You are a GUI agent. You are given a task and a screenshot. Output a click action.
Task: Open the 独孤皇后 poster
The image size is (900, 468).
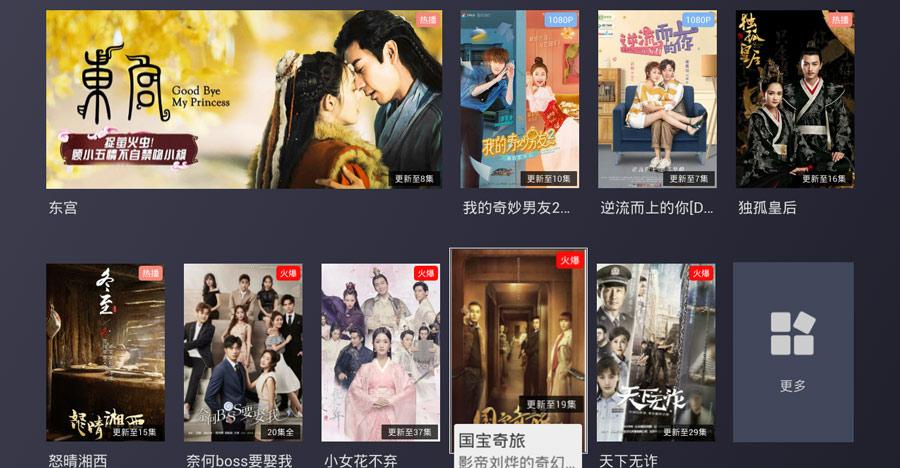click(x=795, y=99)
